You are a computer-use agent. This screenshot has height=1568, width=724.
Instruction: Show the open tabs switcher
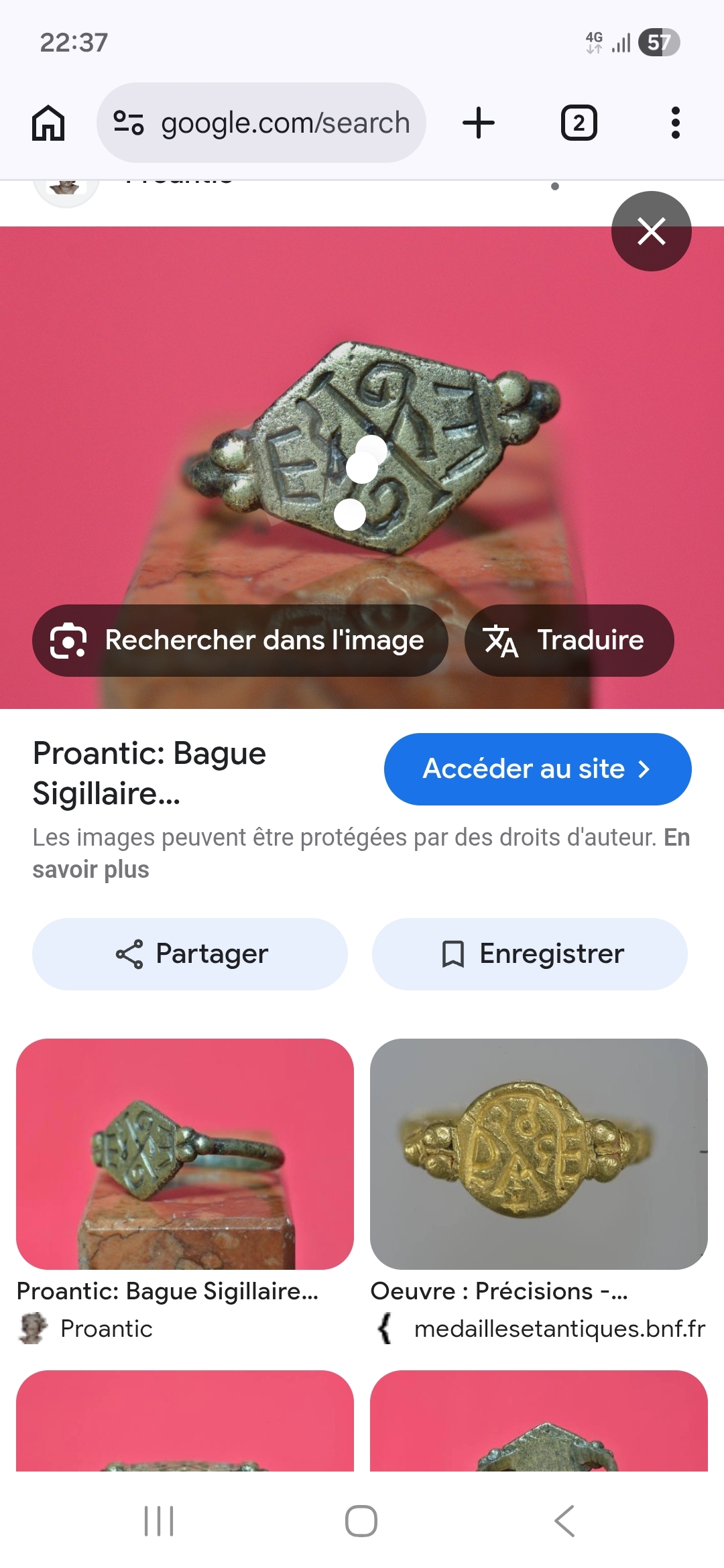[579, 123]
